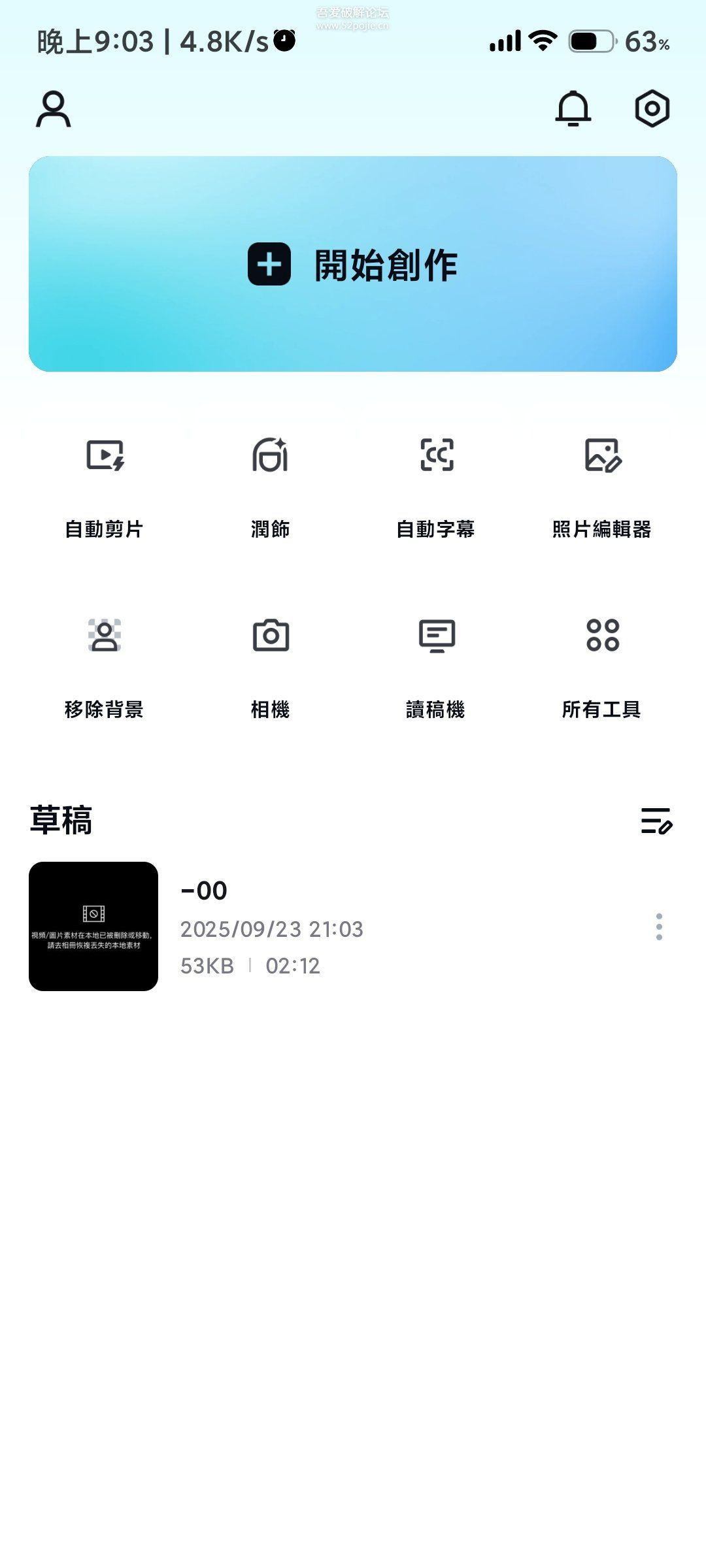Select the 自動字幕 auto captions tool

point(436,487)
